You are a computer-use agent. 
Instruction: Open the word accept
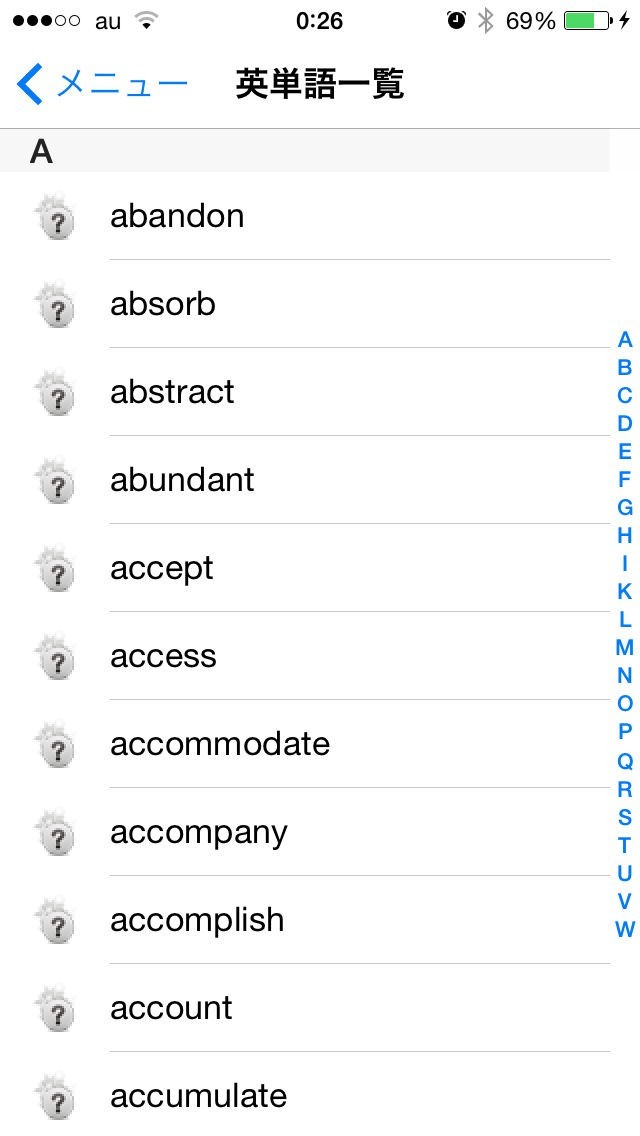coord(305,568)
